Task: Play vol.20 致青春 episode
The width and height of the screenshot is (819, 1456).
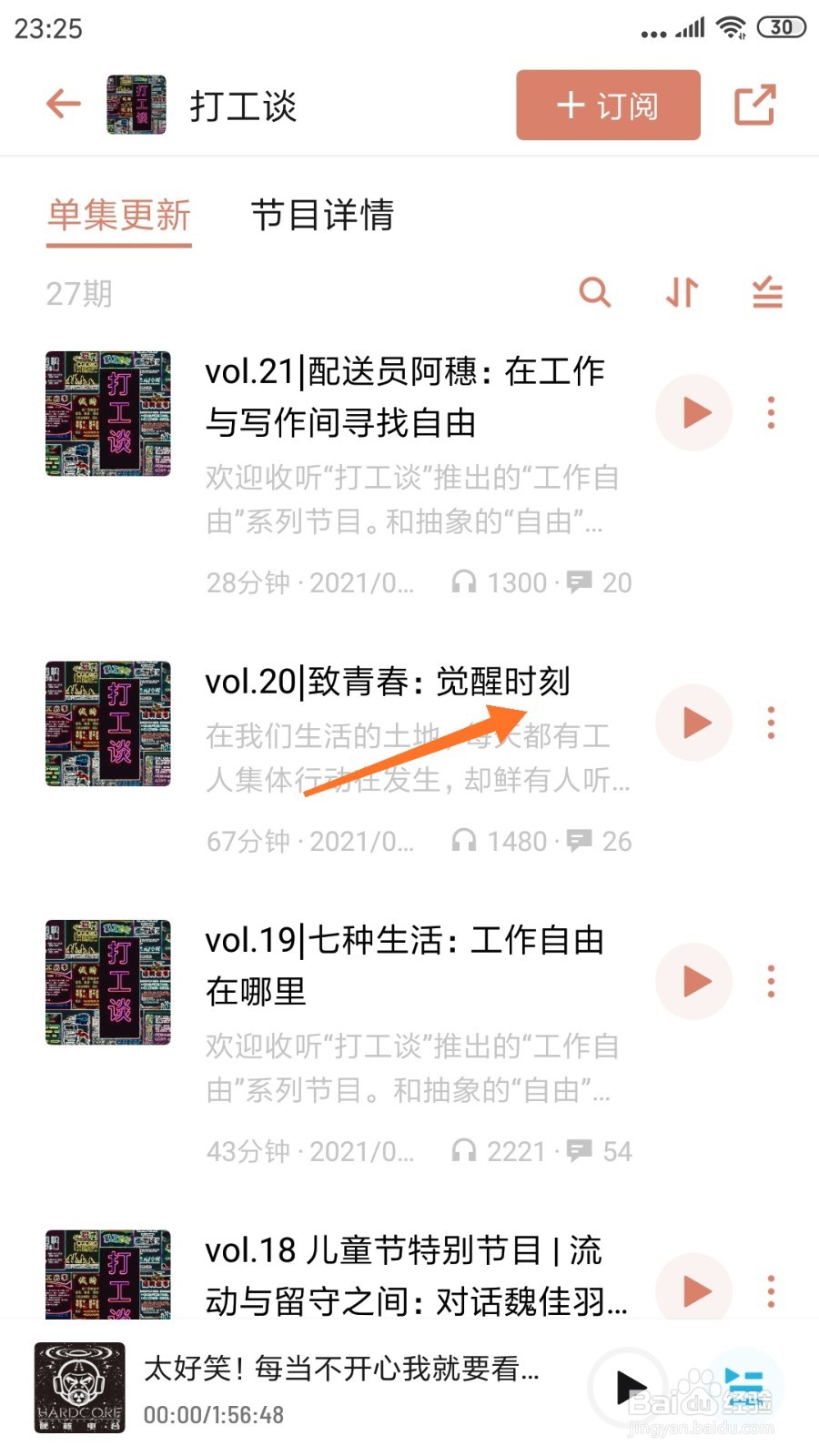Action: click(694, 723)
